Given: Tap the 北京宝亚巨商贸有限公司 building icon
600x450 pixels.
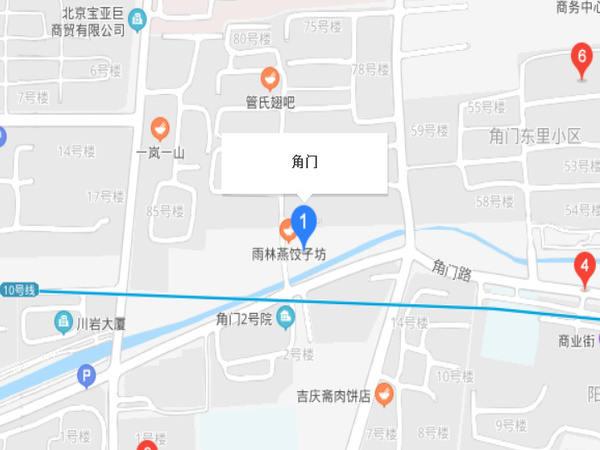Looking at the screenshot, I should (139, 18).
